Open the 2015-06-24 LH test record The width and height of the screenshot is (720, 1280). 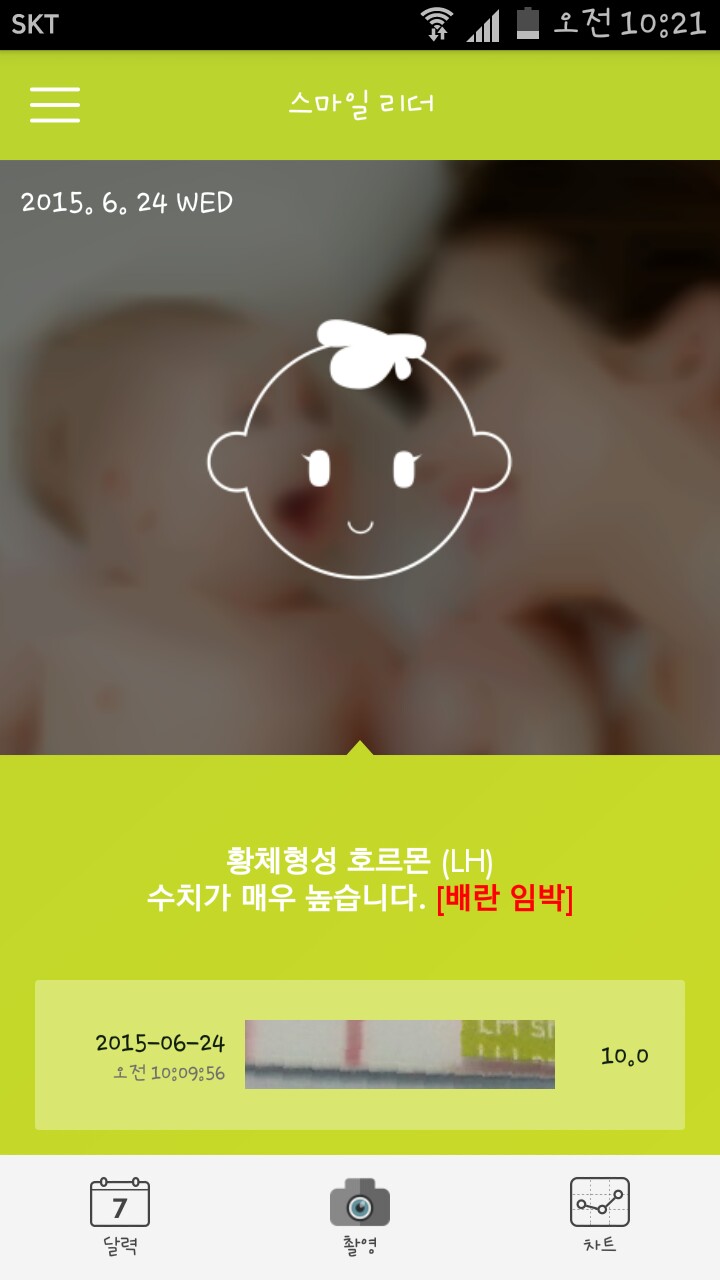tap(360, 1055)
